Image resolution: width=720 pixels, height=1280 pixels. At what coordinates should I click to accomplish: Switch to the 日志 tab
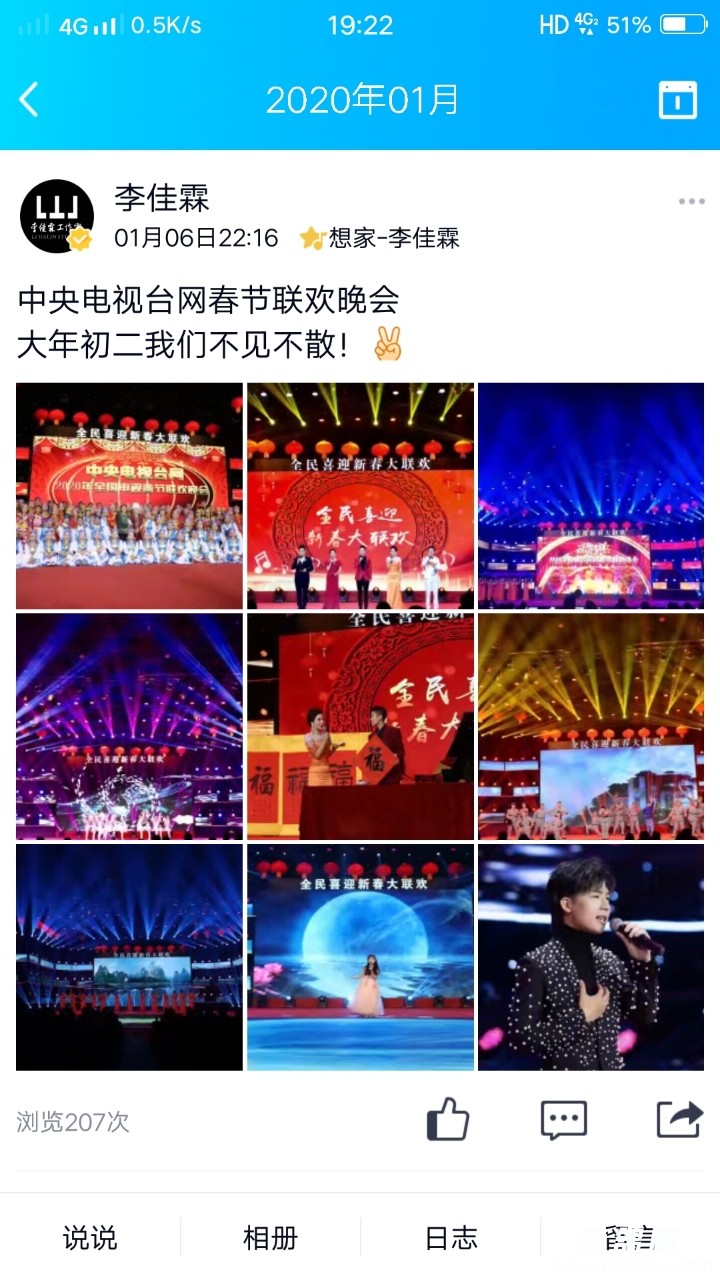[x=451, y=1238]
